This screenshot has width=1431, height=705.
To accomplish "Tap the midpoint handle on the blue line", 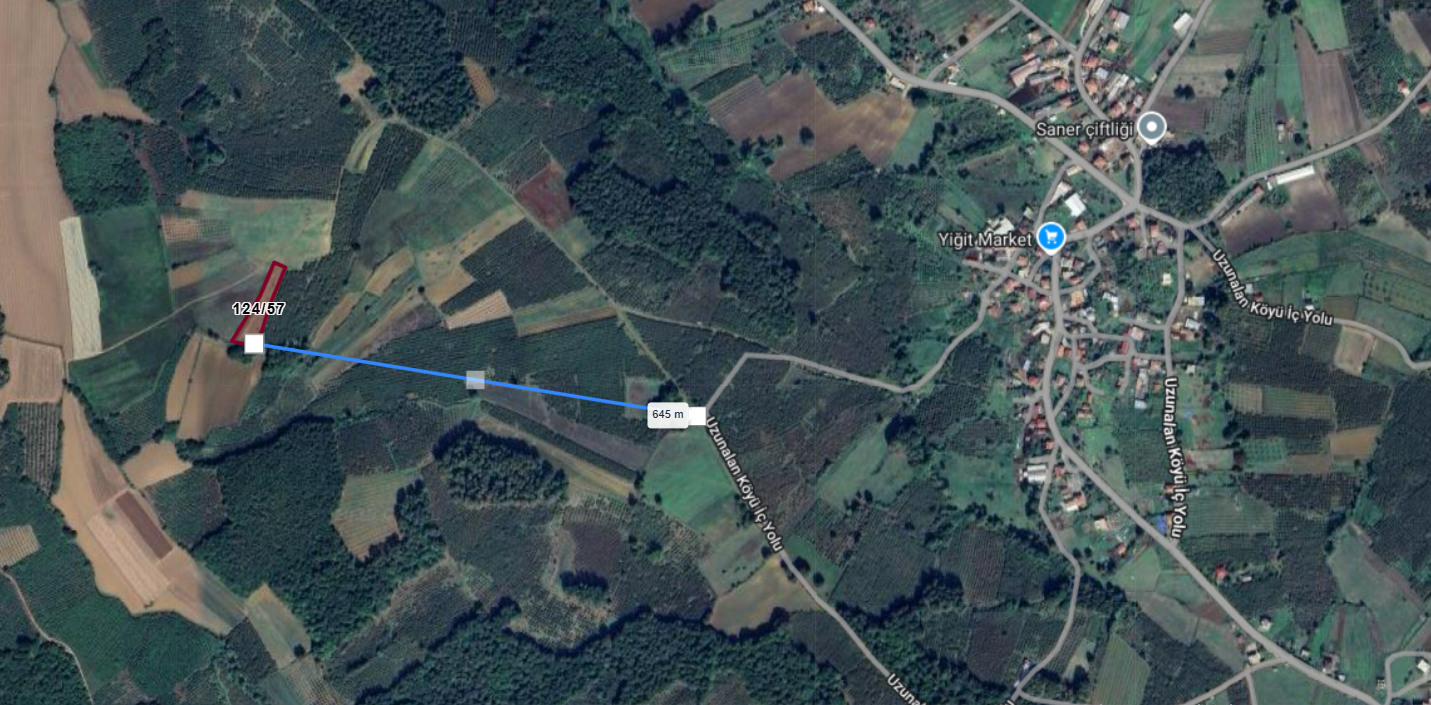I will [x=475, y=380].
